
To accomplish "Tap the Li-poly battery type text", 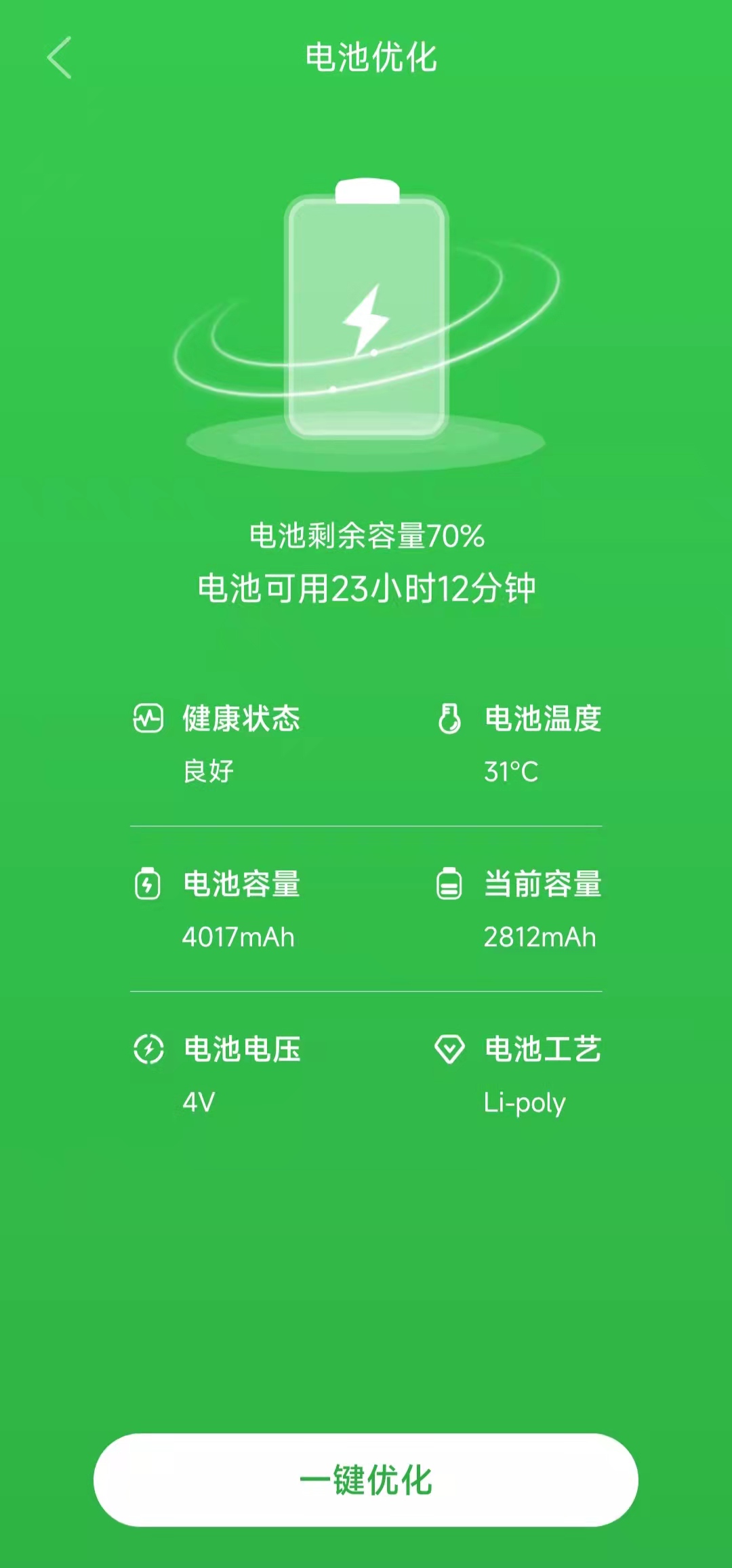I will [x=525, y=1101].
